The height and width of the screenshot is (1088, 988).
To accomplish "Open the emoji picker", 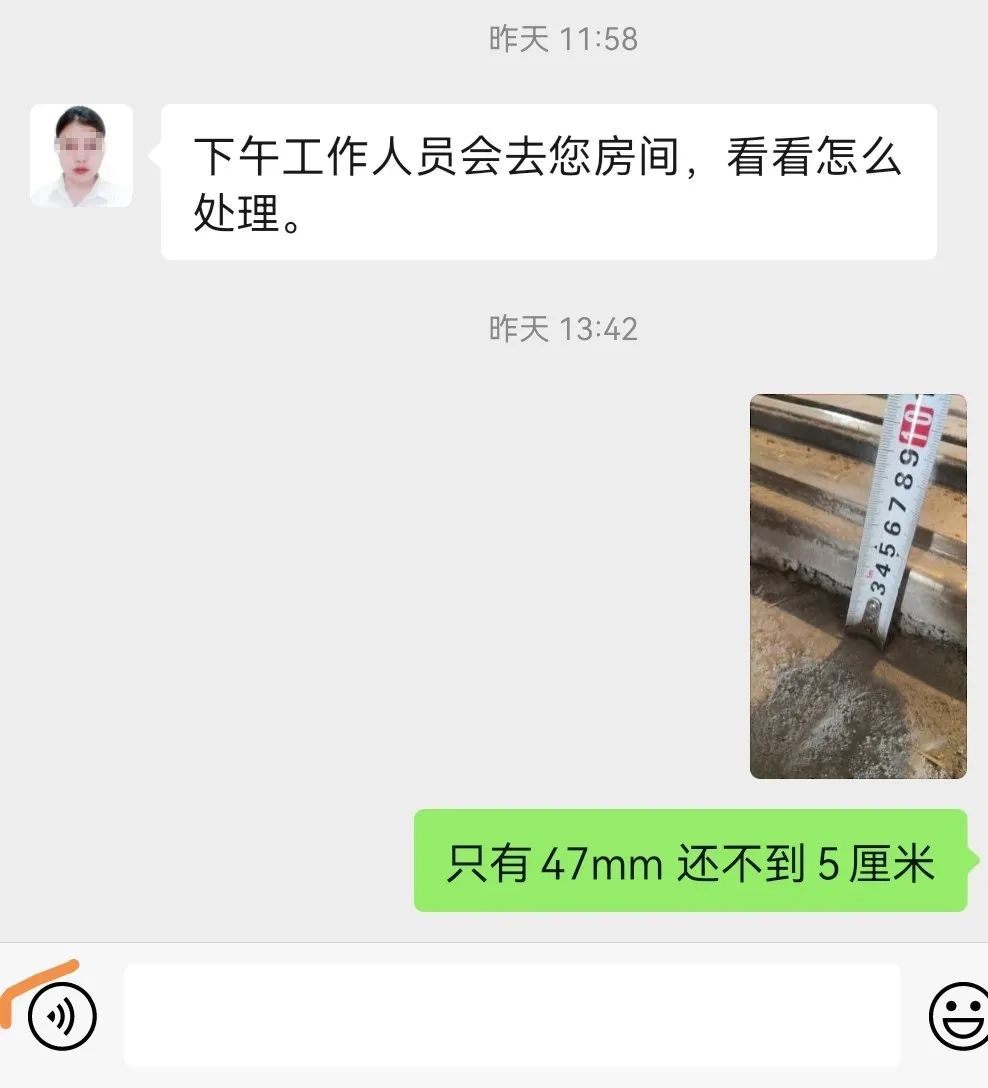I will [958, 1016].
